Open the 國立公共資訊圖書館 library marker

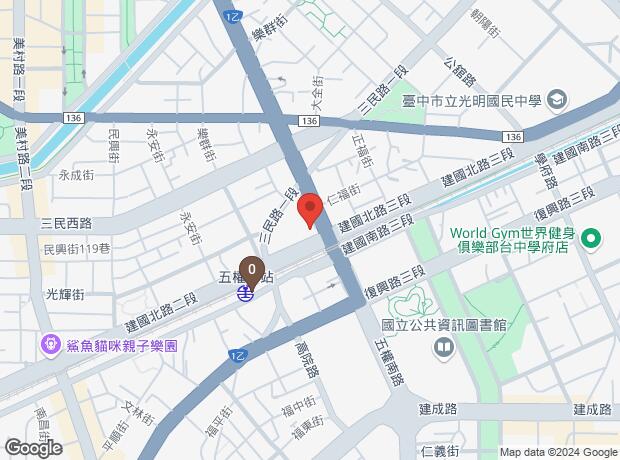coord(443,346)
